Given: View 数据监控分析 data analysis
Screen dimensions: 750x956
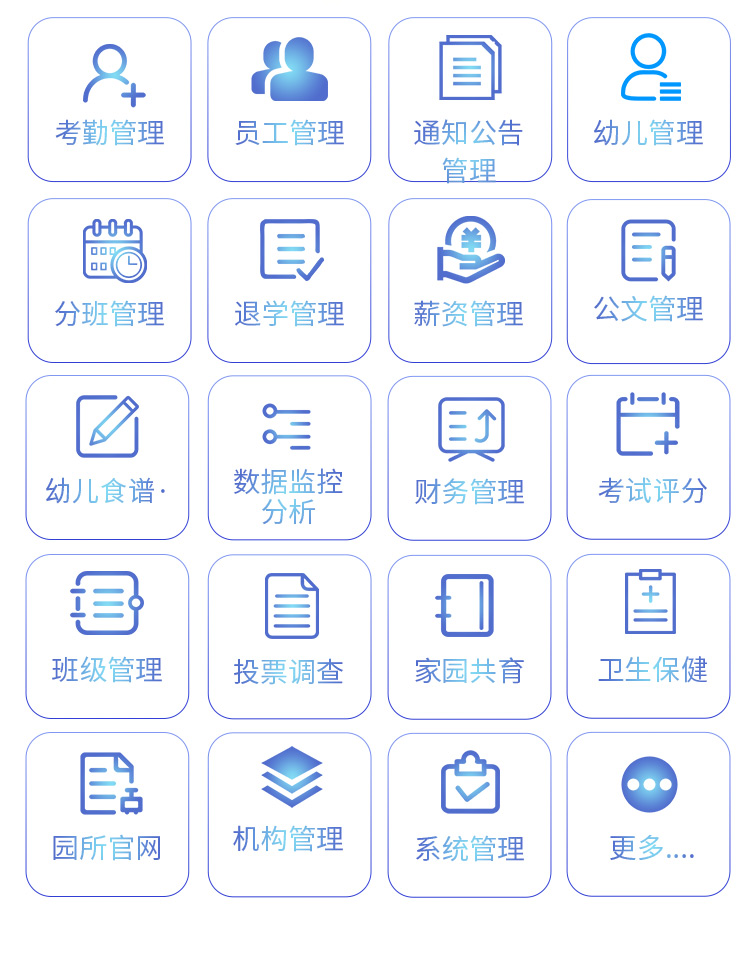Looking at the screenshot, I should click(x=289, y=458).
